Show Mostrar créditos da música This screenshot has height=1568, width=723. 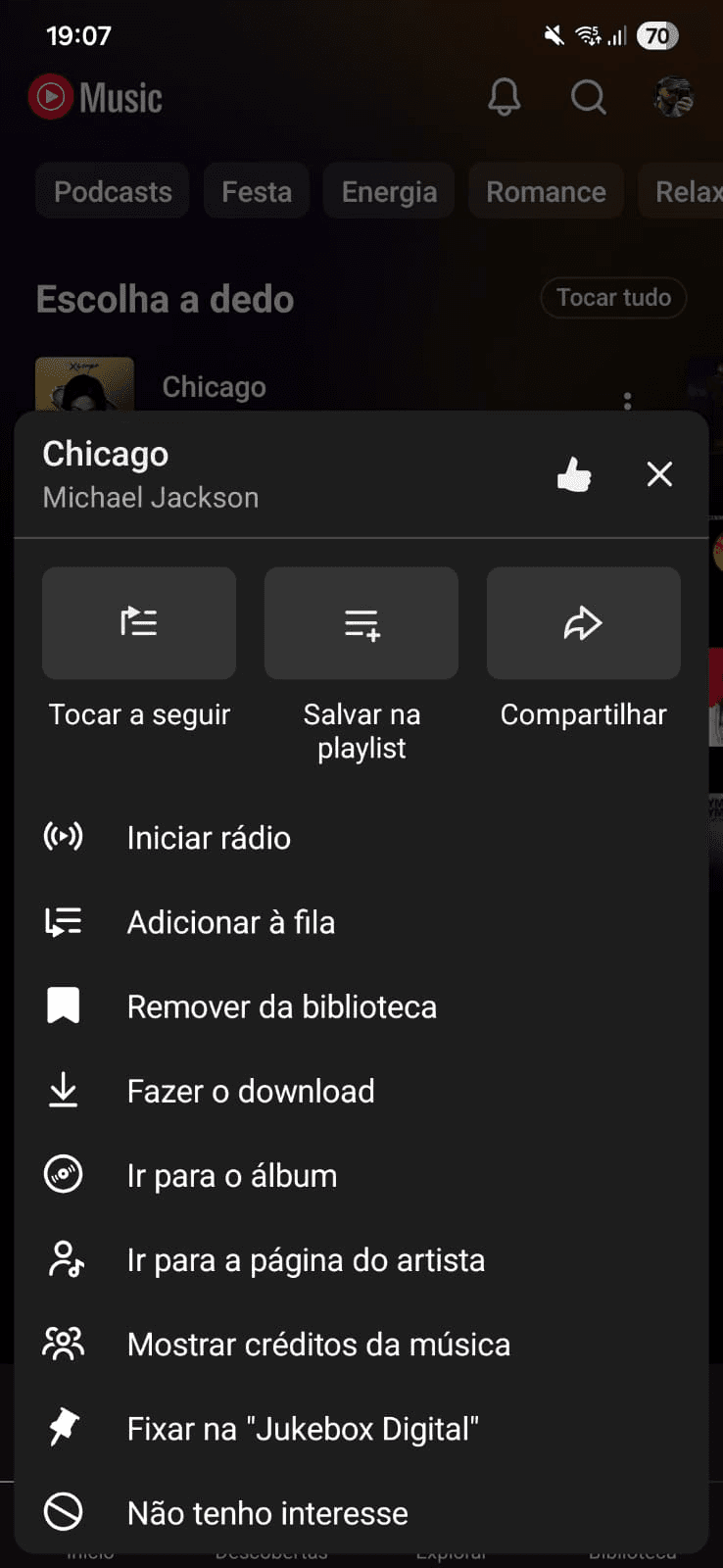(x=318, y=1345)
